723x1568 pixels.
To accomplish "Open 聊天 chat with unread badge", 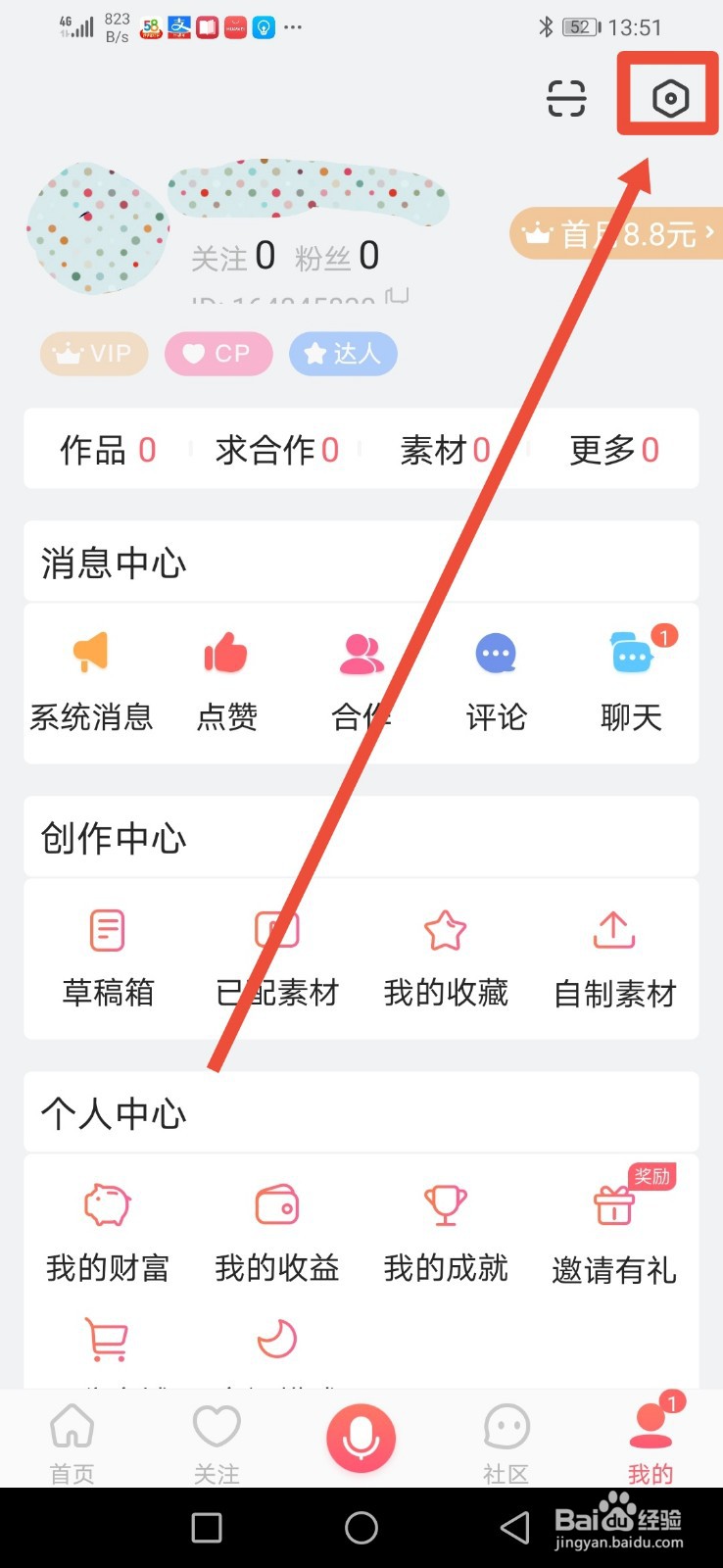I will 630,679.
